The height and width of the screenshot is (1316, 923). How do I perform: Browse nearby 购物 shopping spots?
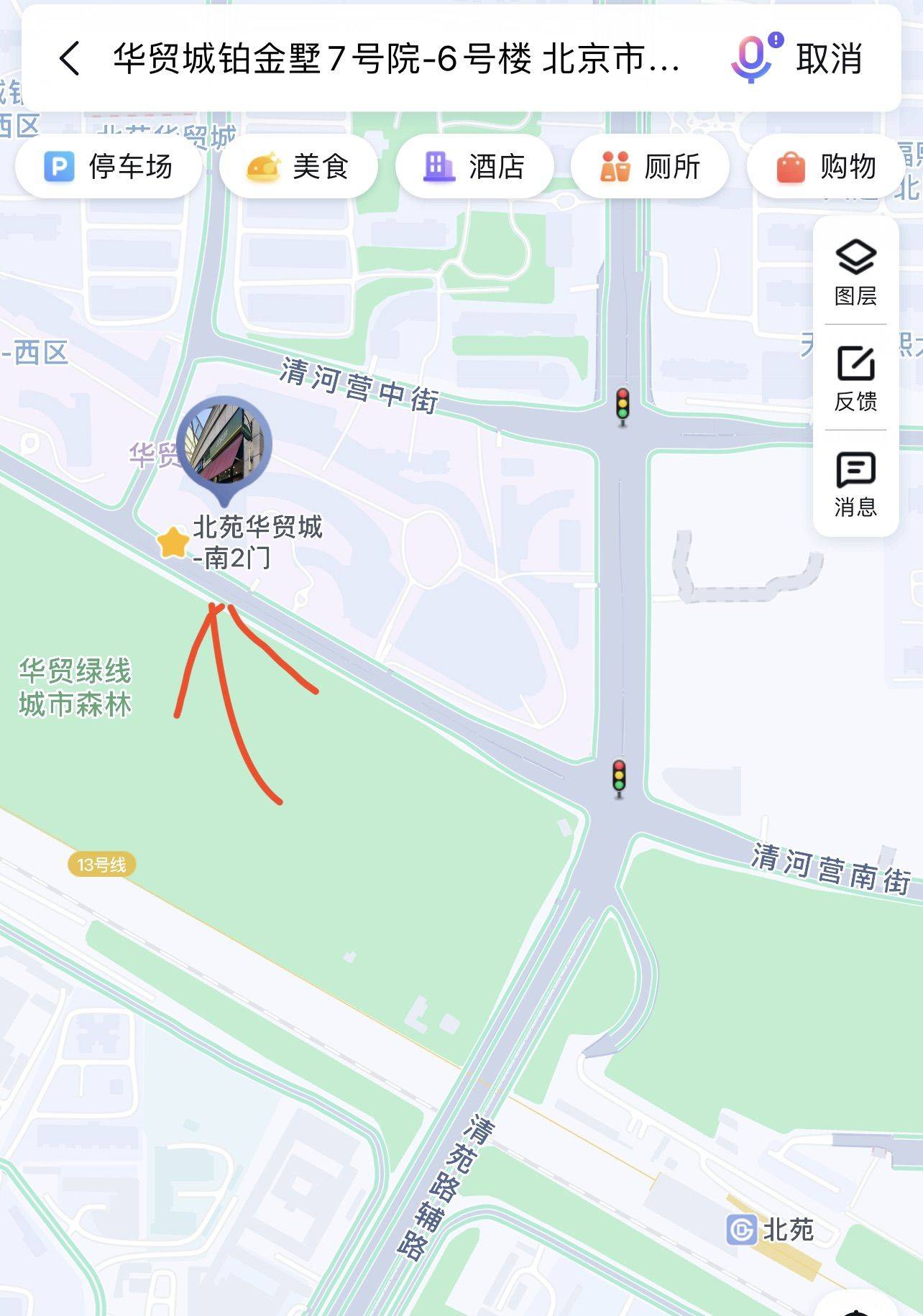point(825,167)
